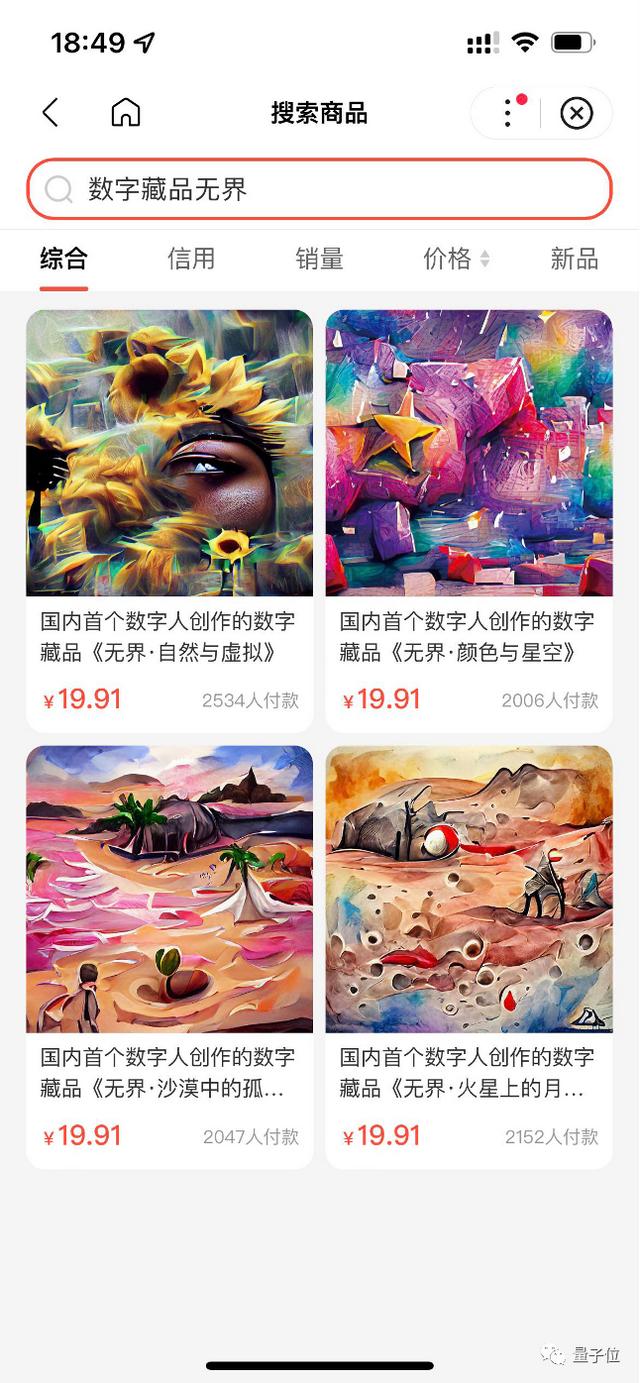Viewport: 640px width, 1383px height.
Task: Go back using the arrow icon
Action: pyautogui.click(x=51, y=113)
